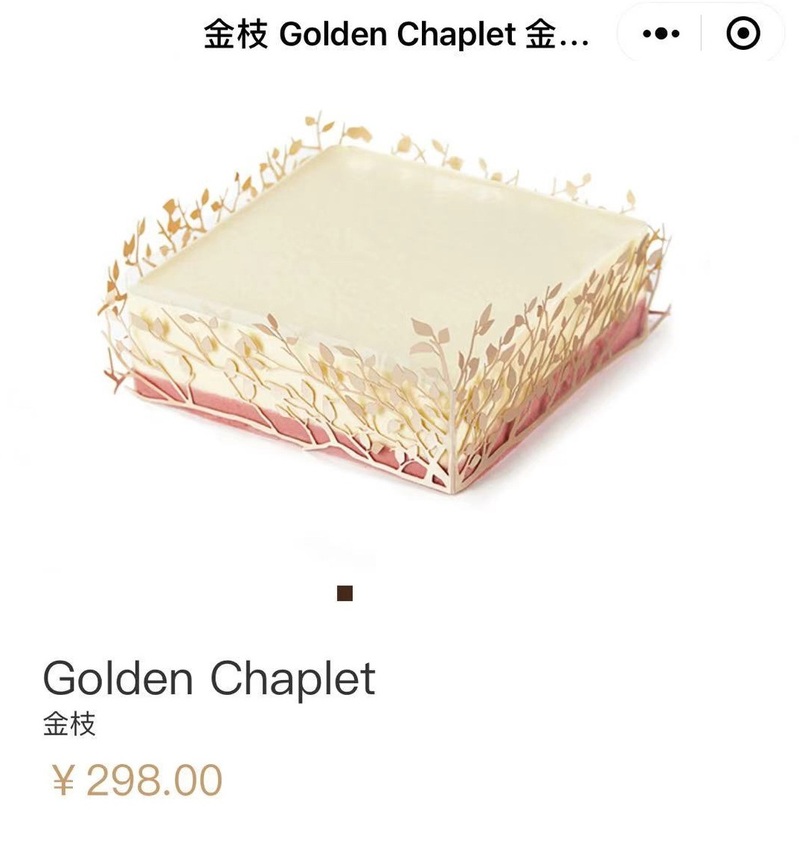Screen dimensions: 799x843
Task: Close the mini program with target icon
Action: 742,35
